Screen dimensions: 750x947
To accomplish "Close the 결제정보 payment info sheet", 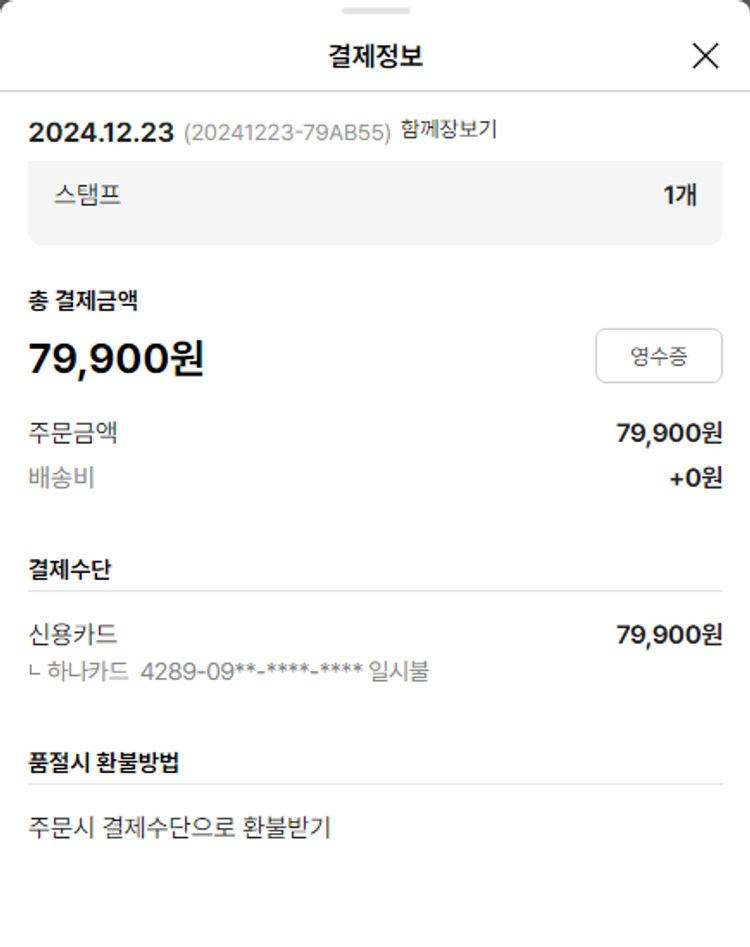I will click(x=705, y=56).
